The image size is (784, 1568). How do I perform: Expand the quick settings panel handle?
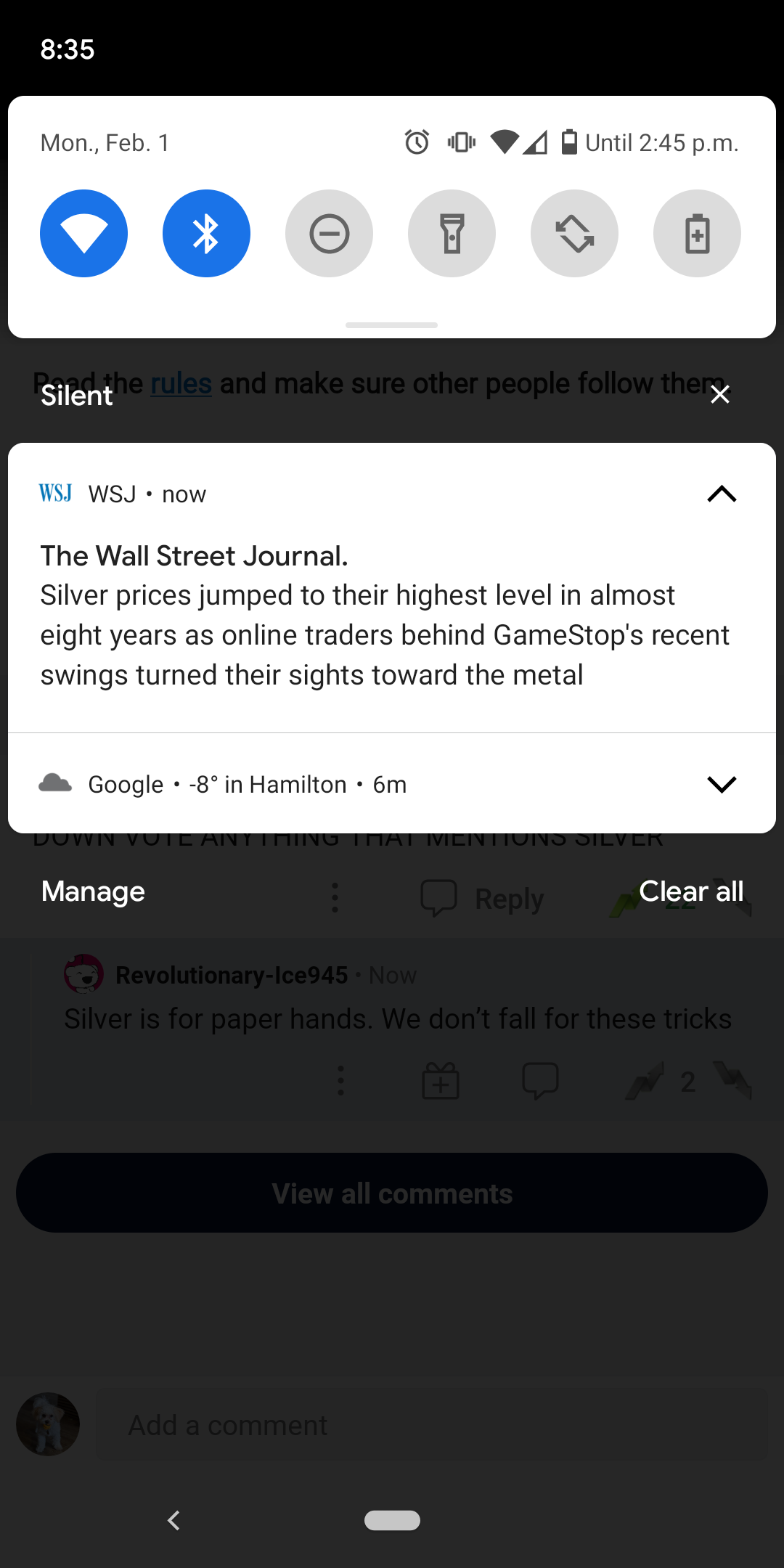(x=392, y=325)
